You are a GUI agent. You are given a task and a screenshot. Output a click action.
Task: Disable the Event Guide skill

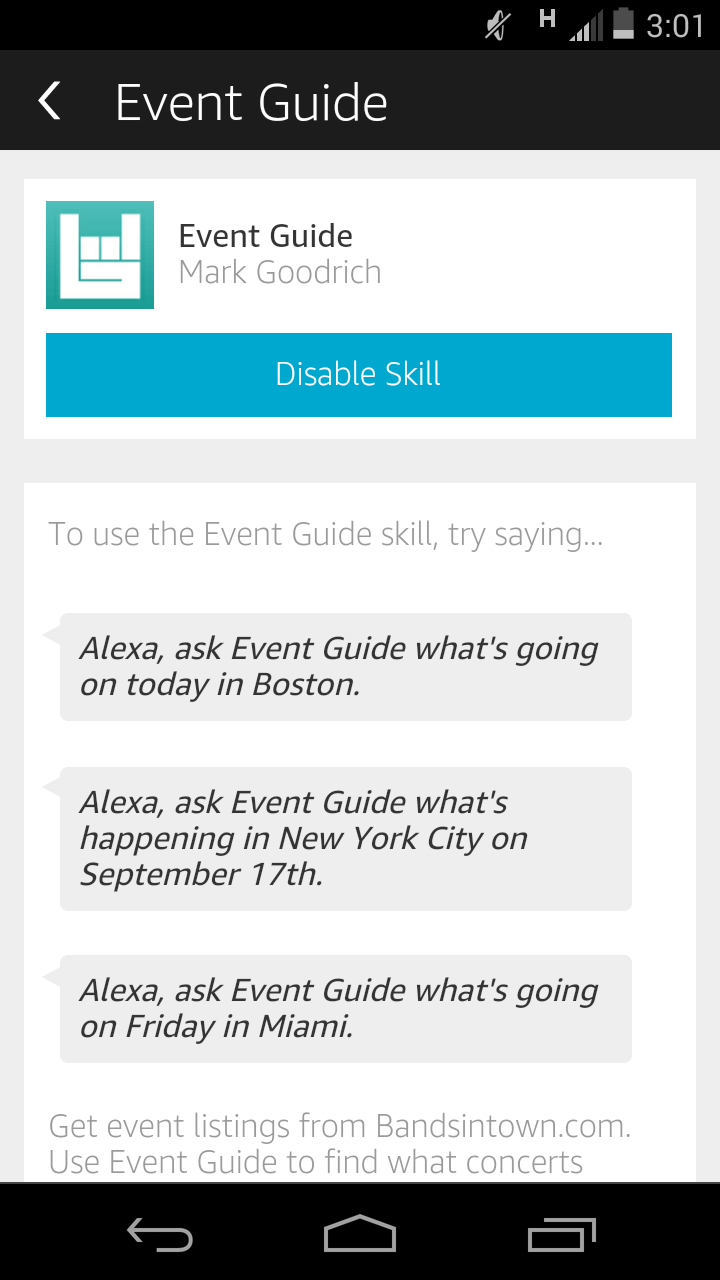pos(358,374)
